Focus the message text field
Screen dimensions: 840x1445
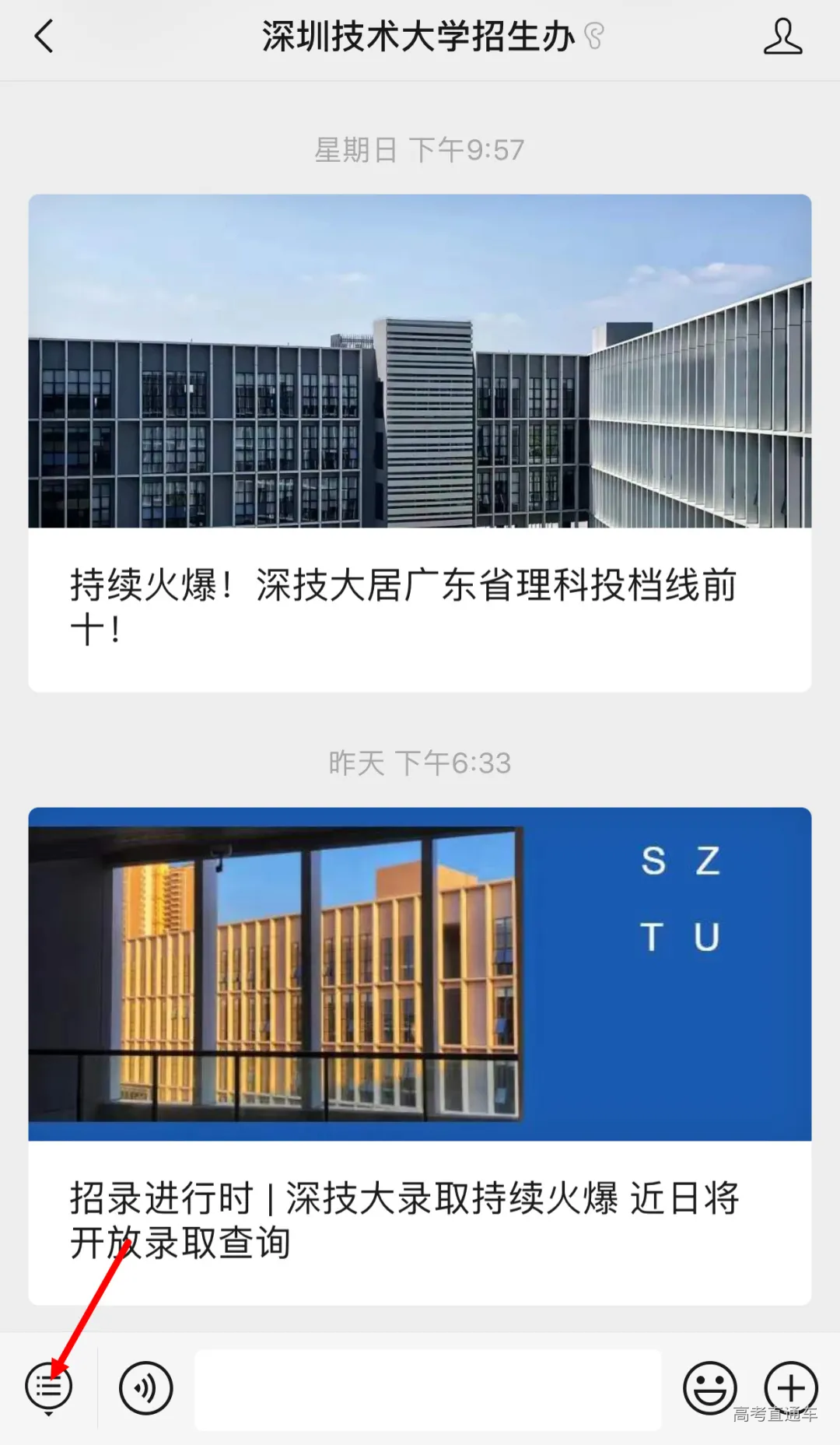point(427,1390)
